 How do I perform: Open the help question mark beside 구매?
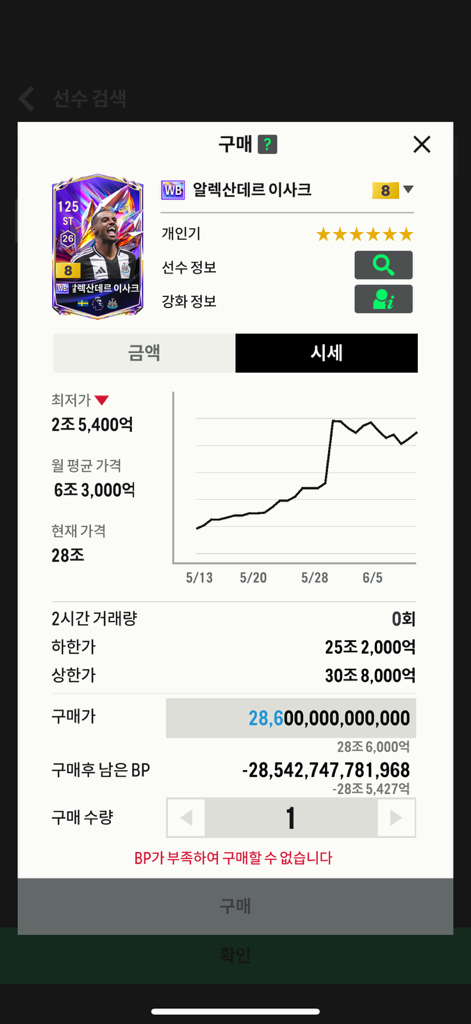coord(267,144)
